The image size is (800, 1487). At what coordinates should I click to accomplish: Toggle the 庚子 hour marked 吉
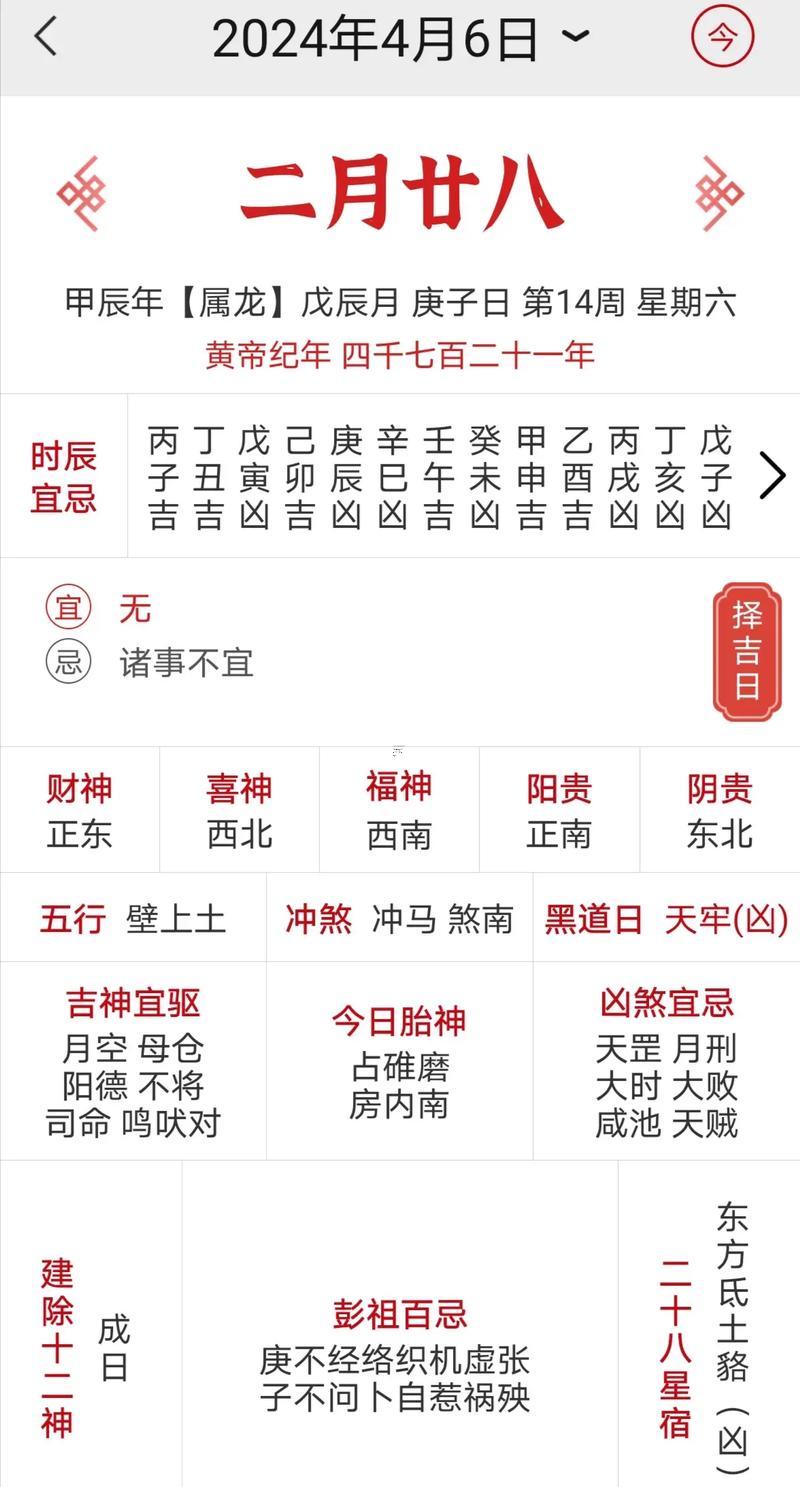click(x=345, y=475)
